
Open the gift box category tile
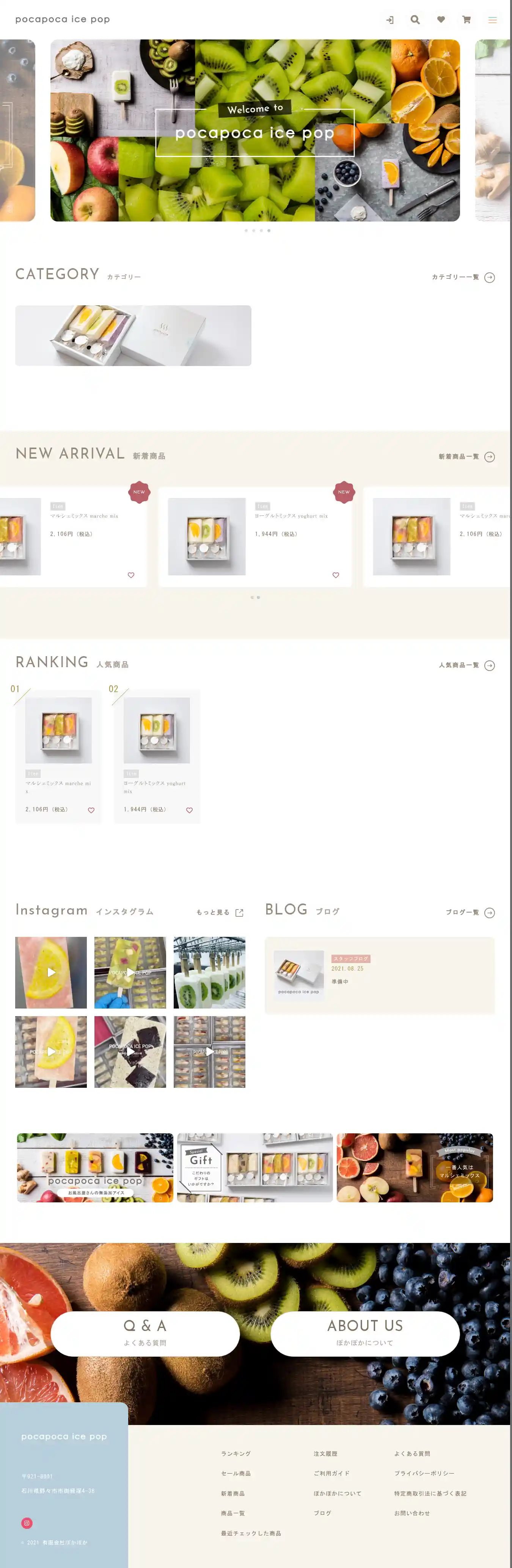pyautogui.click(x=133, y=335)
